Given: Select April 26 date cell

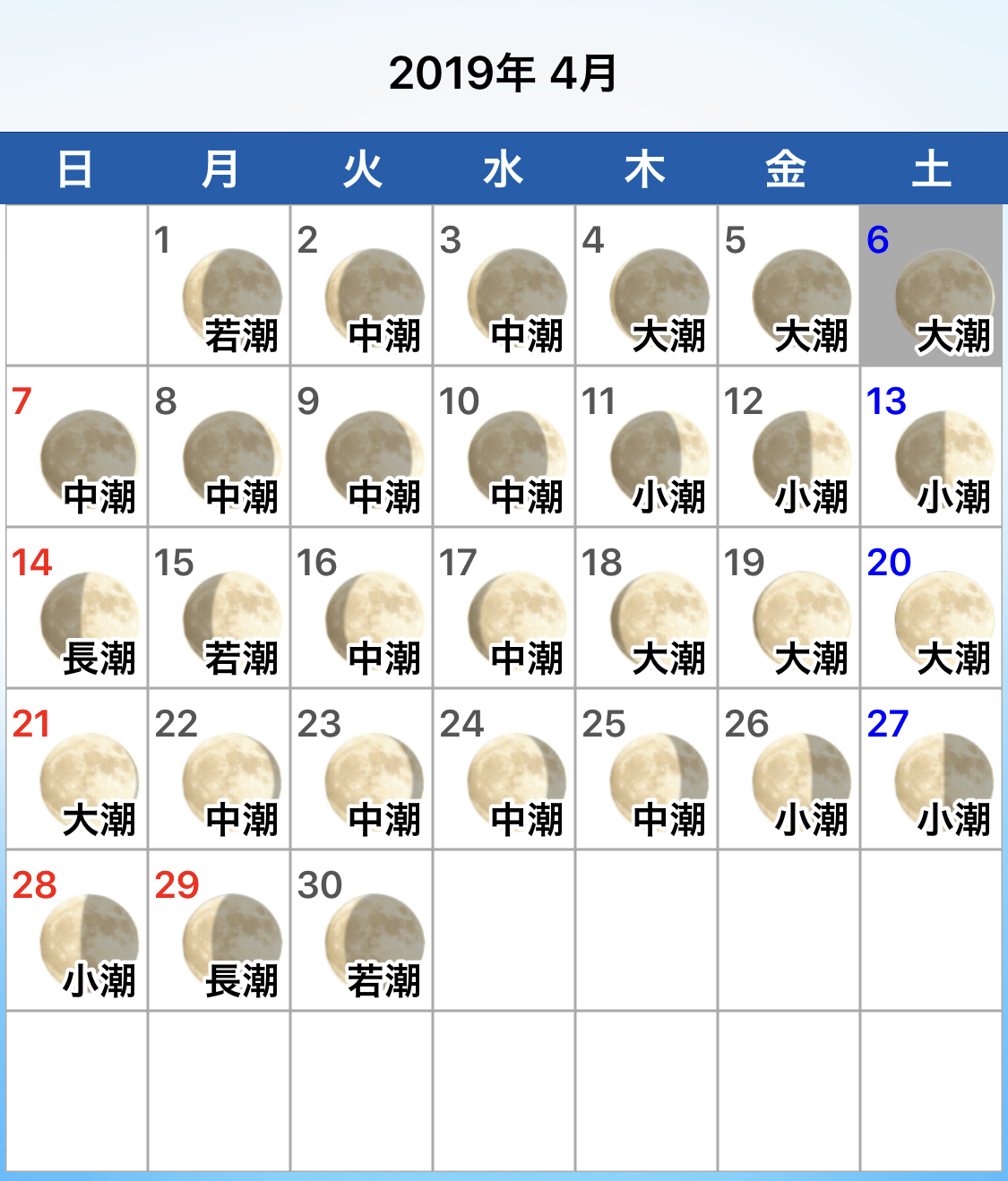Looking at the screenshot, I should point(788,769).
